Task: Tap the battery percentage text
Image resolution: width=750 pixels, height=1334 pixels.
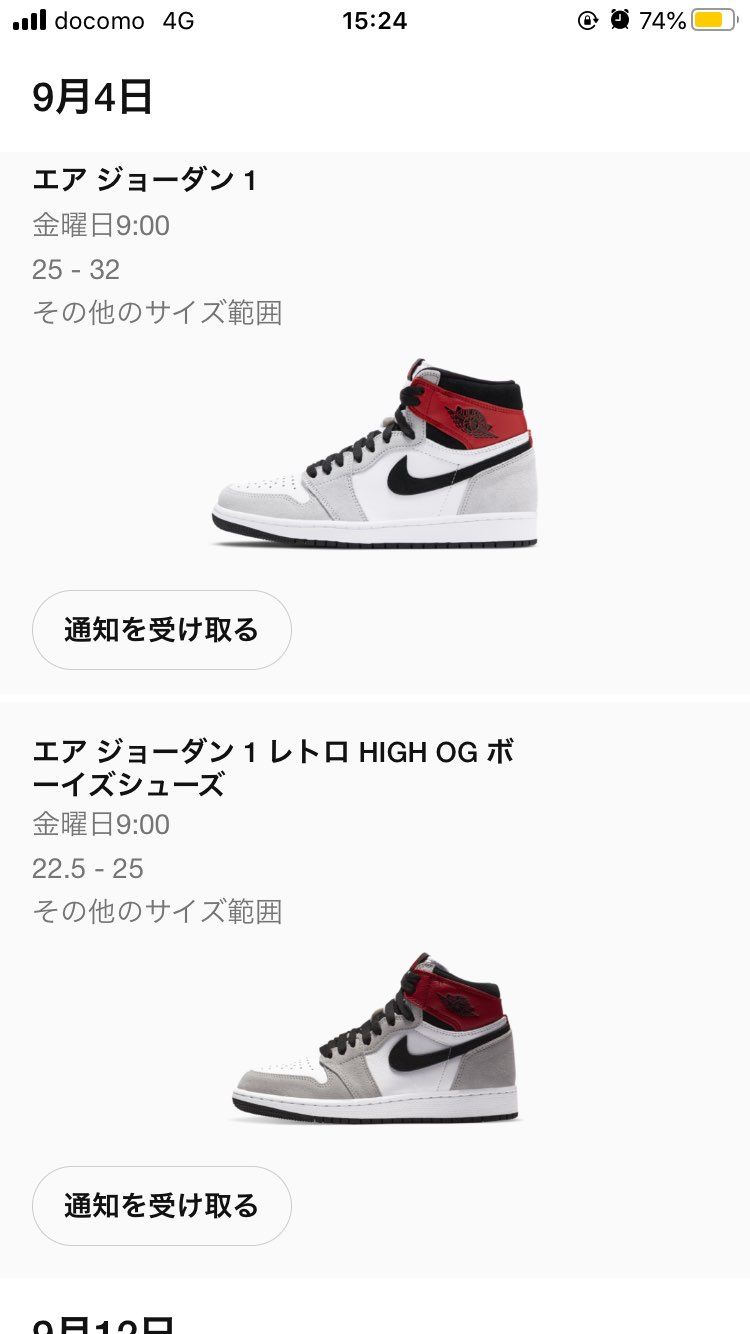Action: pos(664,19)
